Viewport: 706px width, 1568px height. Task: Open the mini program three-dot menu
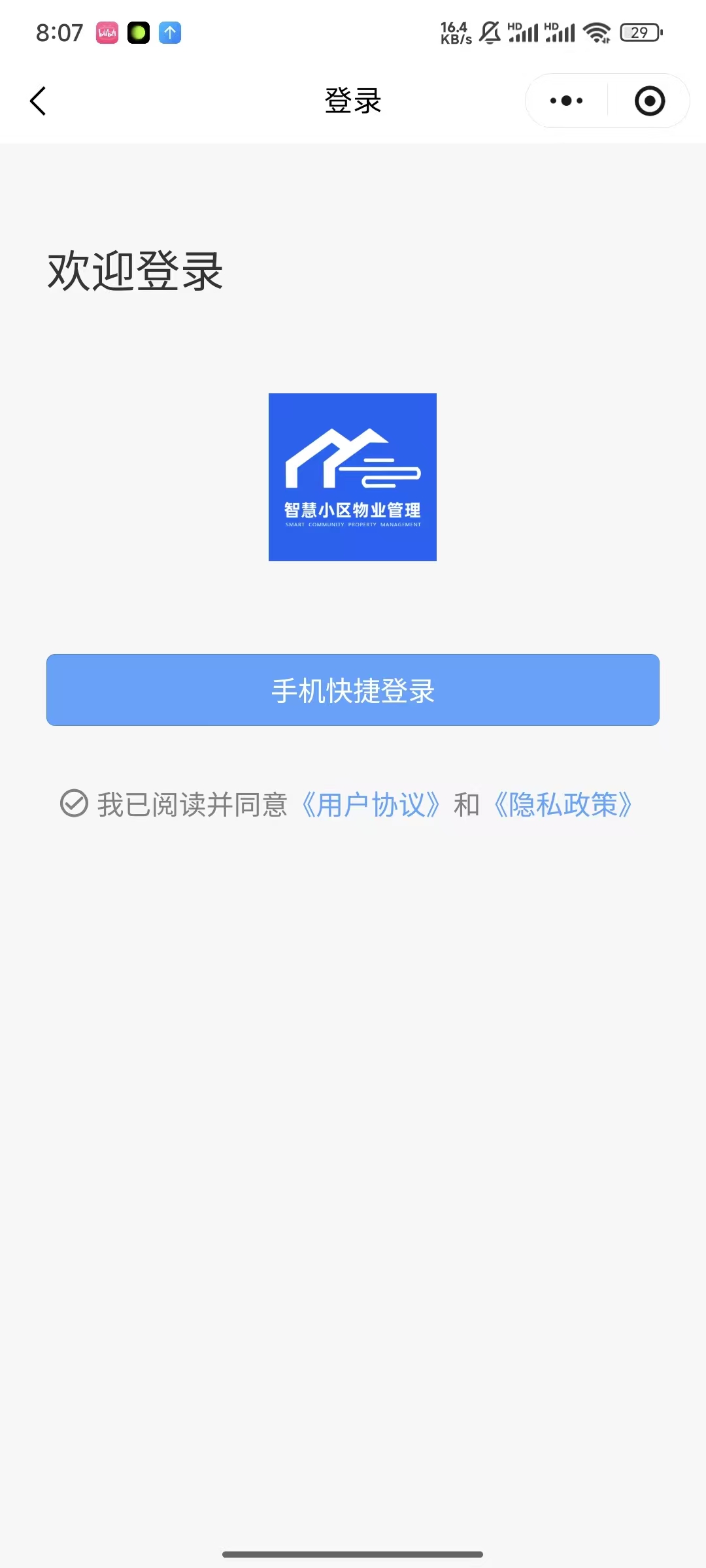(566, 101)
